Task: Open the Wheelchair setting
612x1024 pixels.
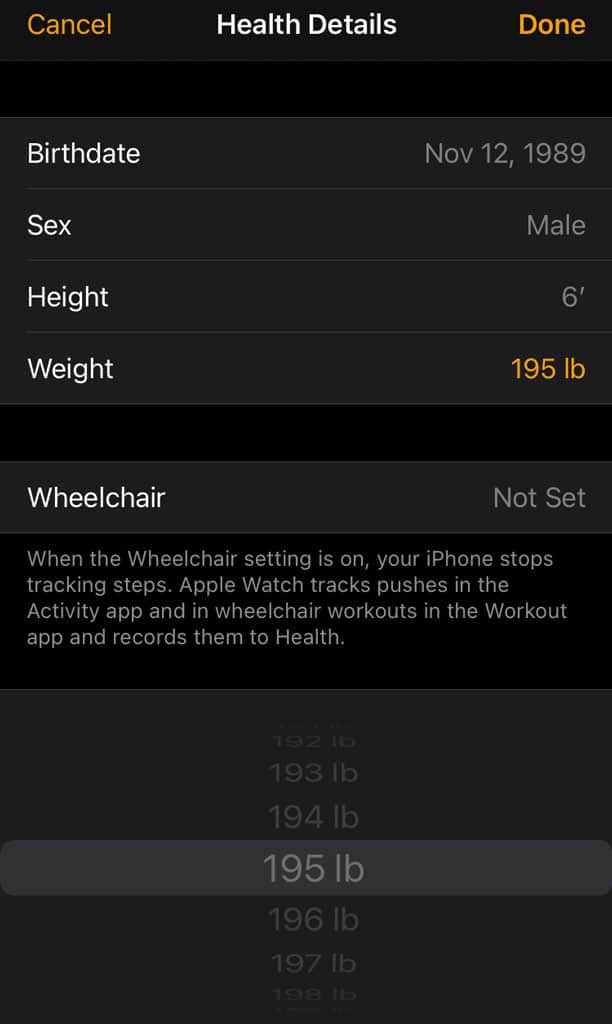Action: 306,497
